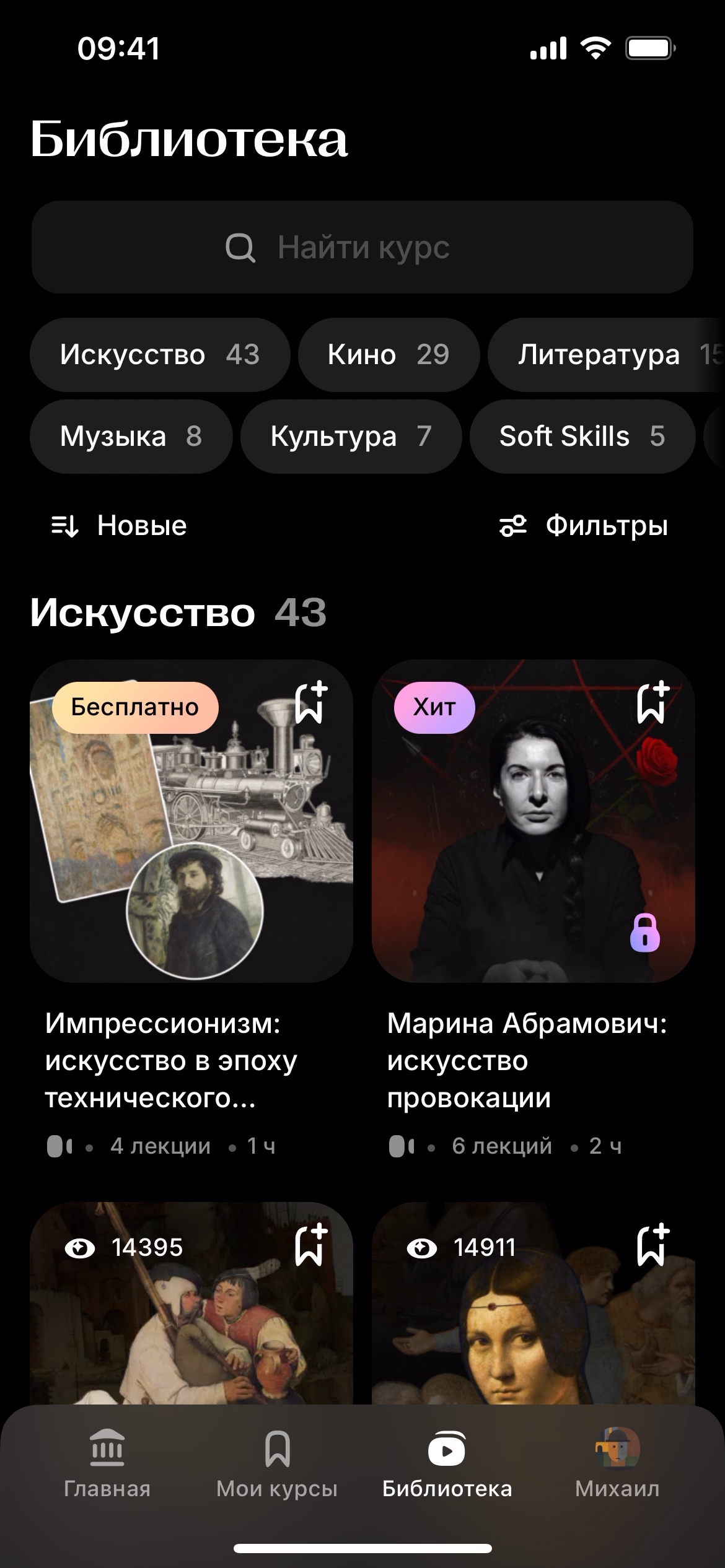Filter courses by Кино chip
This screenshot has width=725, height=1568.
(x=388, y=355)
